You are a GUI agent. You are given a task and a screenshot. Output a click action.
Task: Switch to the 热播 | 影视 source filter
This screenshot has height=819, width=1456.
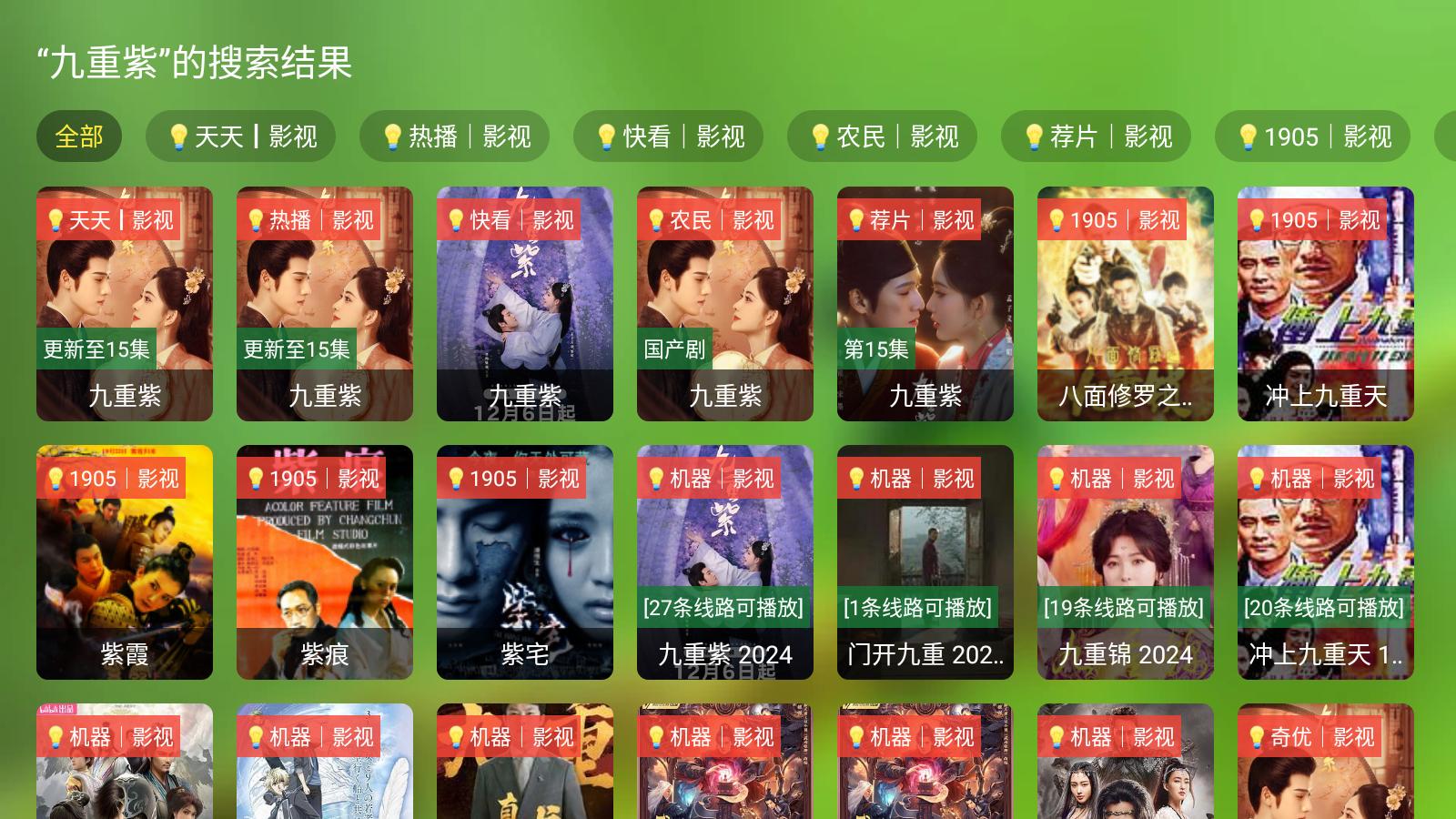(455, 136)
